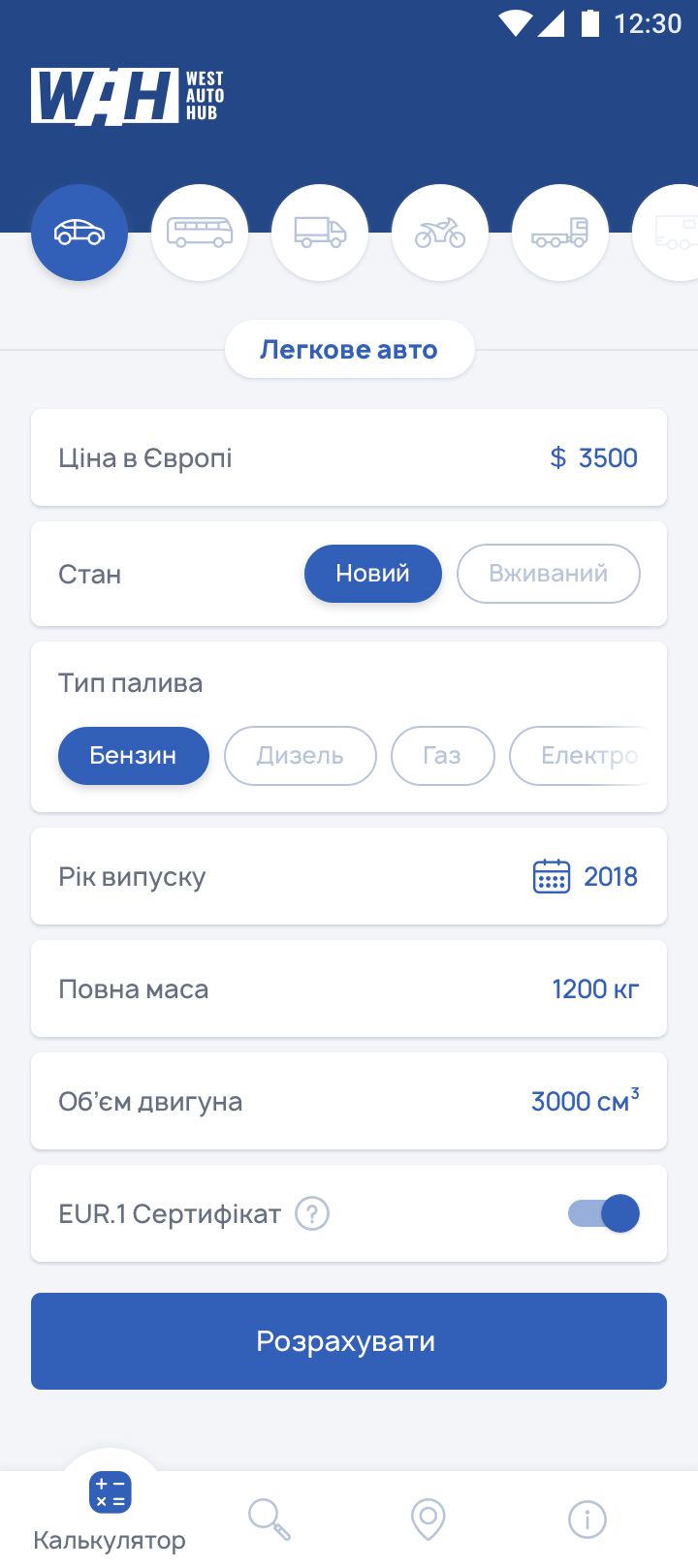Select the motorcycle vehicle type icon
Image resolution: width=698 pixels, height=1568 pixels.
(x=440, y=233)
